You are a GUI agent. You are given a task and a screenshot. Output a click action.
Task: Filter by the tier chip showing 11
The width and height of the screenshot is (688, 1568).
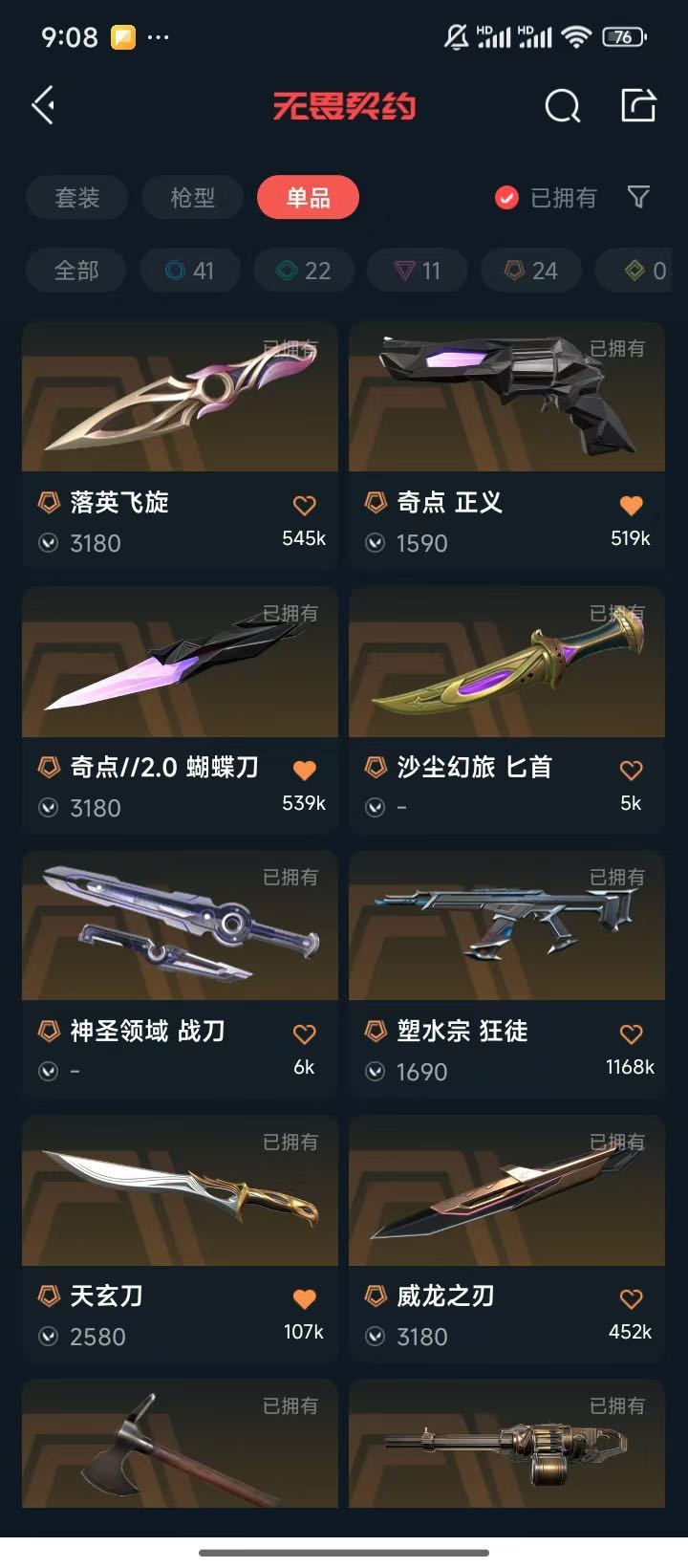tap(418, 271)
